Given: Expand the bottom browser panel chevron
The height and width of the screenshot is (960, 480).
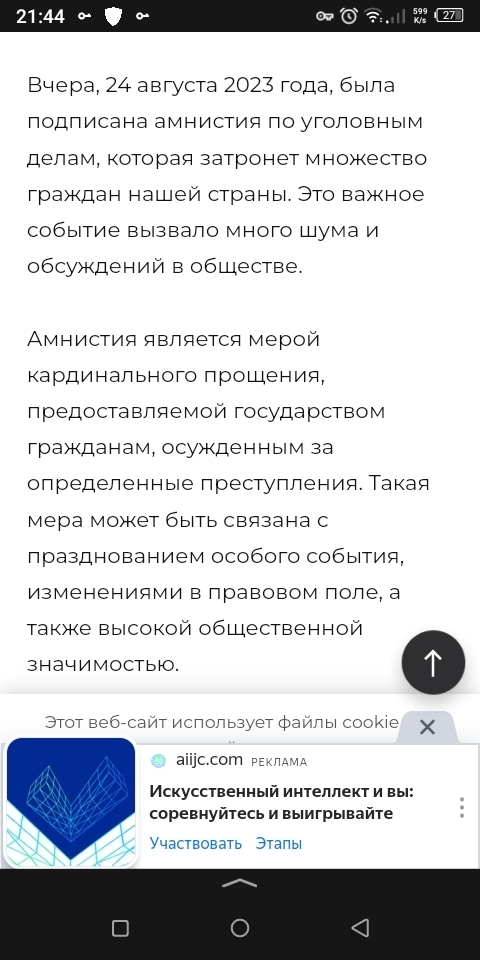Looking at the screenshot, I should [x=240, y=883].
